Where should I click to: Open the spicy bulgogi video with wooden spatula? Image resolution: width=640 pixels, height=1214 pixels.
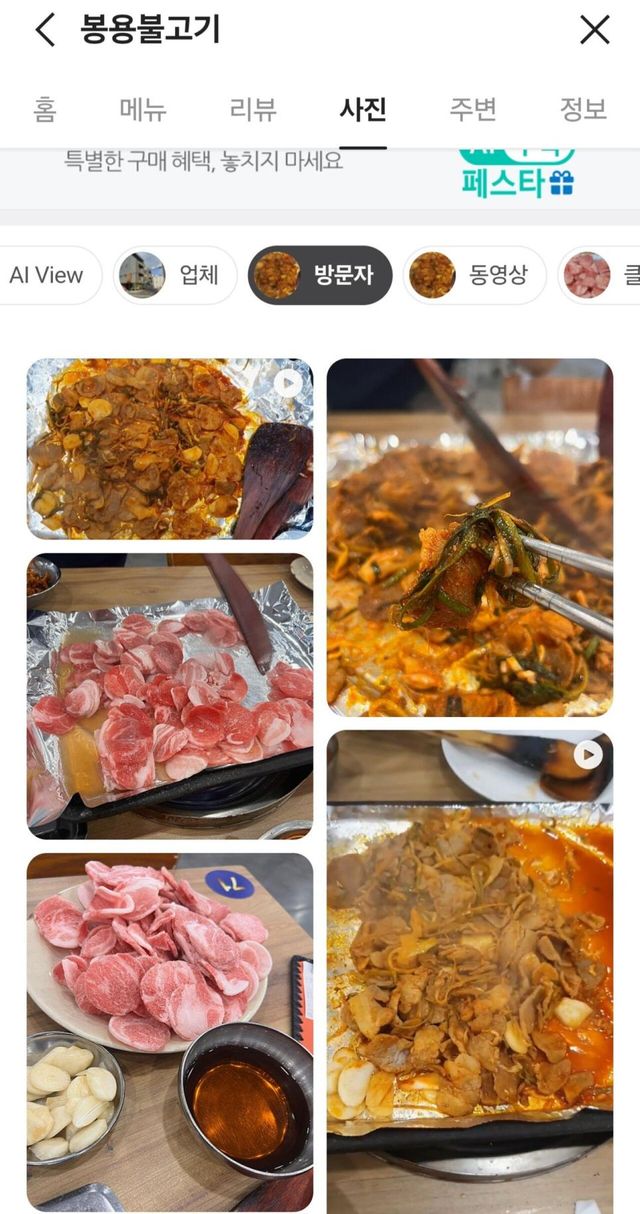169,449
